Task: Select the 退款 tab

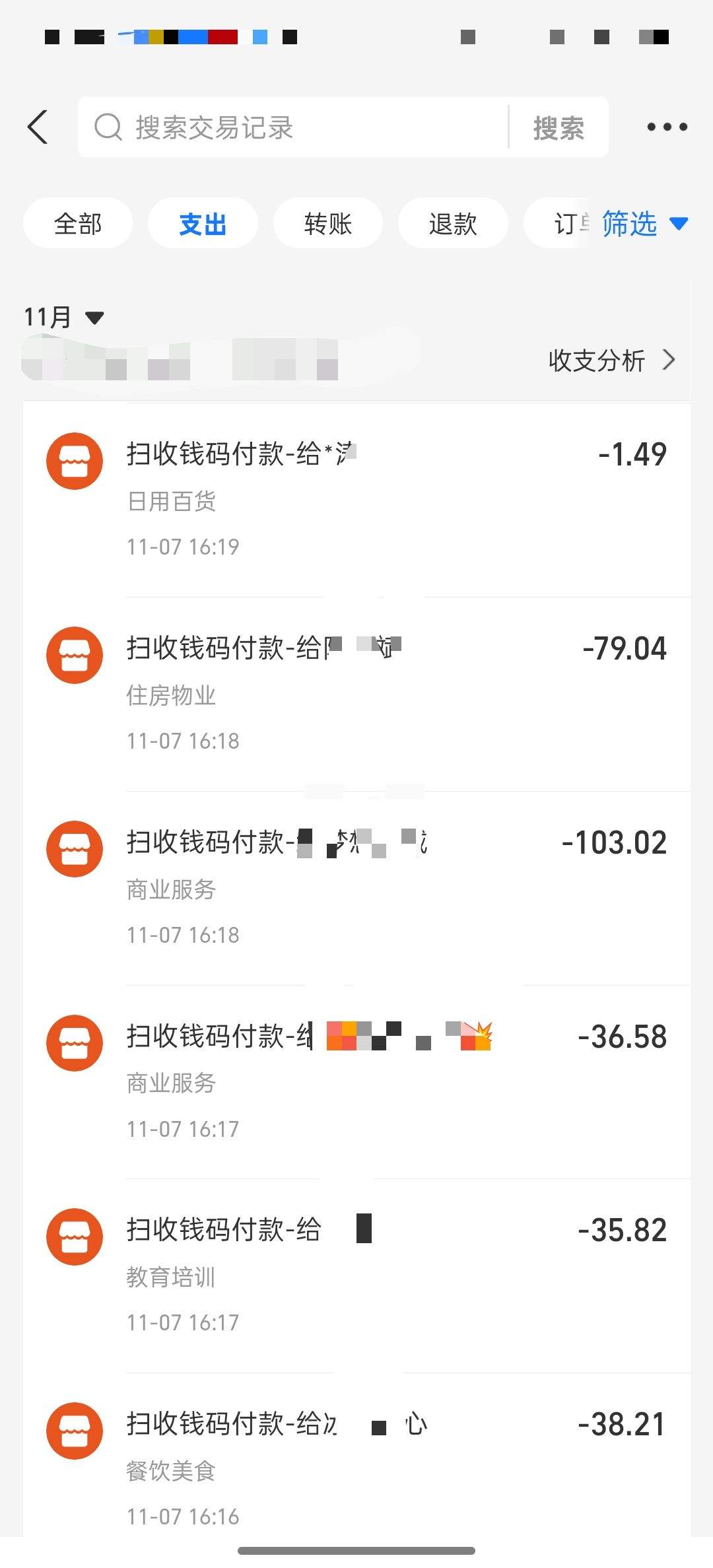Action: pos(453,224)
